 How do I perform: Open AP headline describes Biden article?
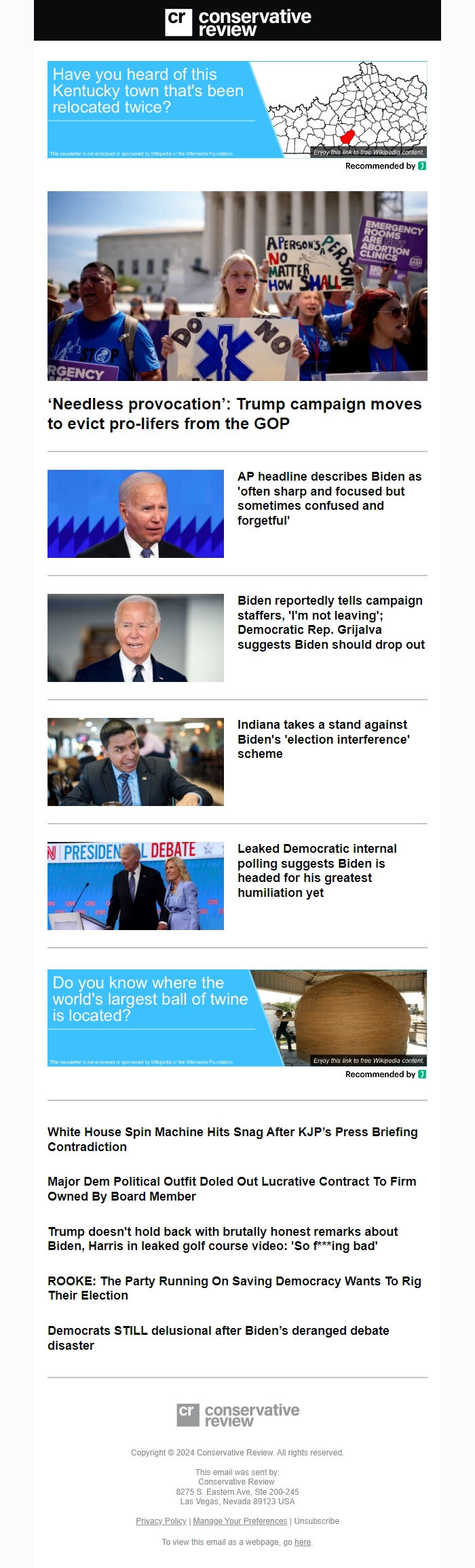329,498
